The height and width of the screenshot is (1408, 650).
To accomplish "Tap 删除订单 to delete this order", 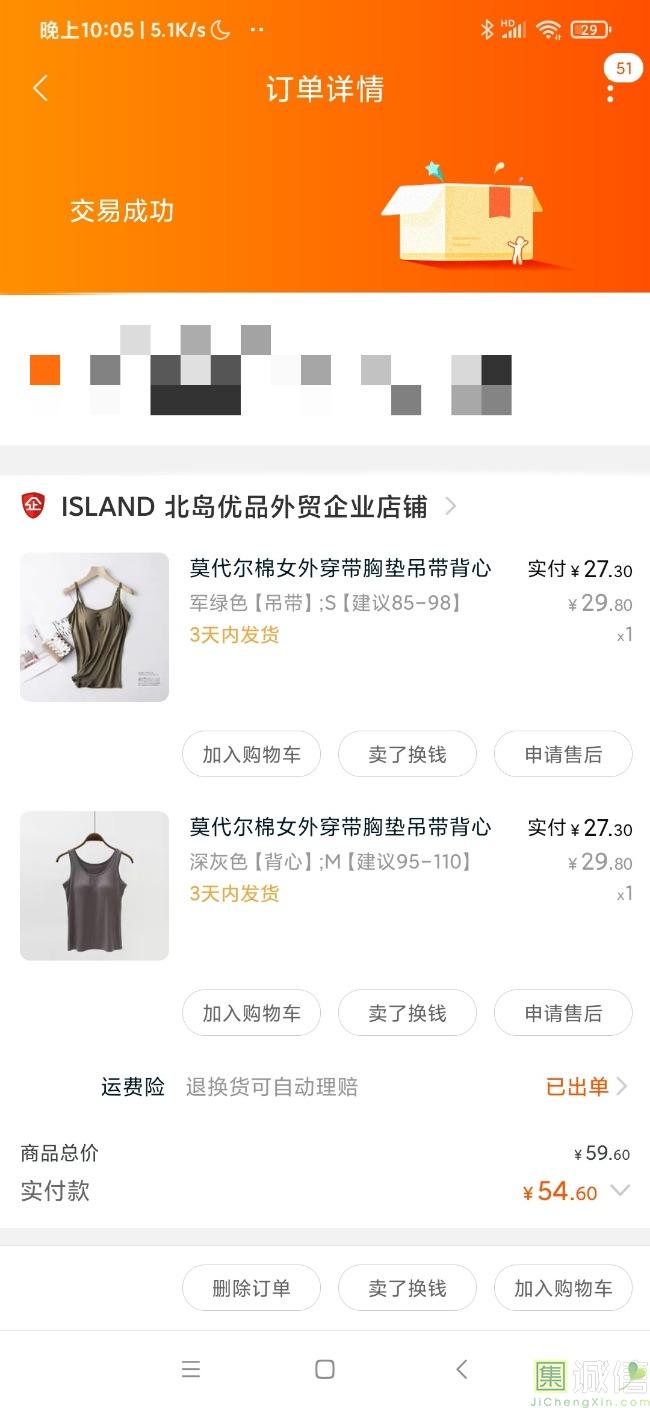I will 251,1288.
